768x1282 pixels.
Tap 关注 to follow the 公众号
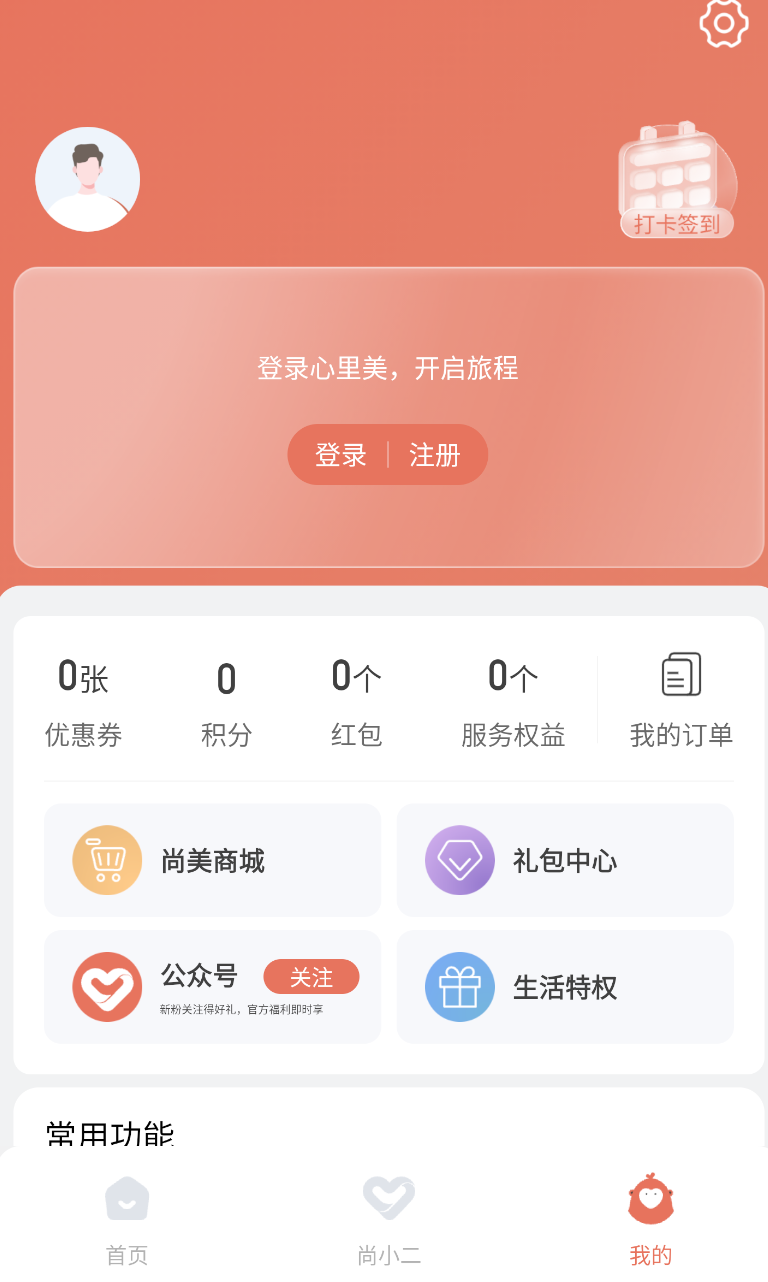click(311, 977)
